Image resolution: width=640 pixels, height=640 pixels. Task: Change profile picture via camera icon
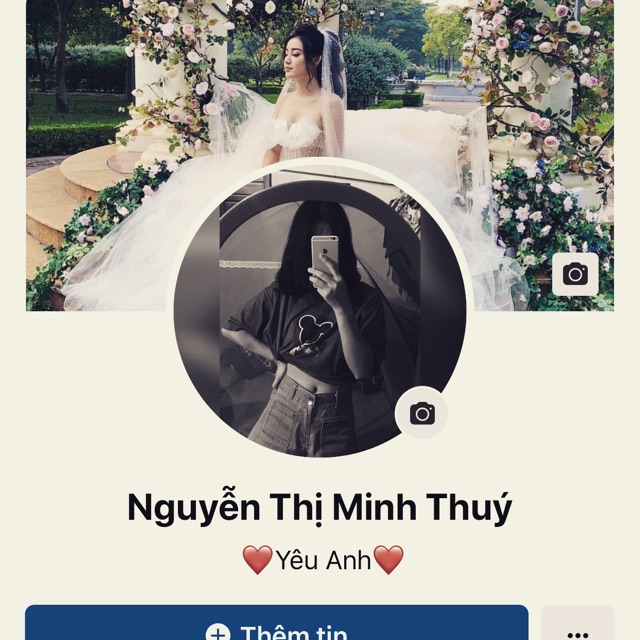pyautogui.click(x=422, y=413)
